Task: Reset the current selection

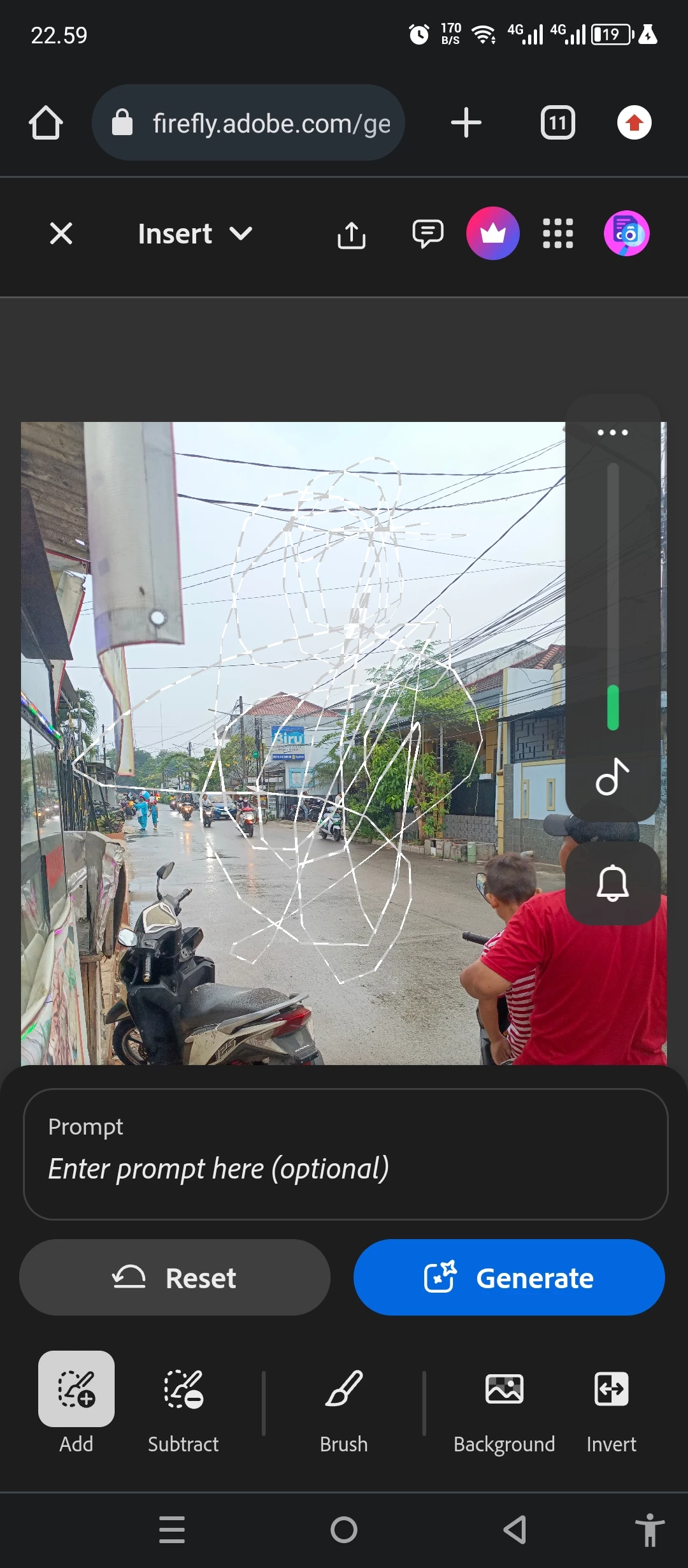Action: tap(175, 1277)
